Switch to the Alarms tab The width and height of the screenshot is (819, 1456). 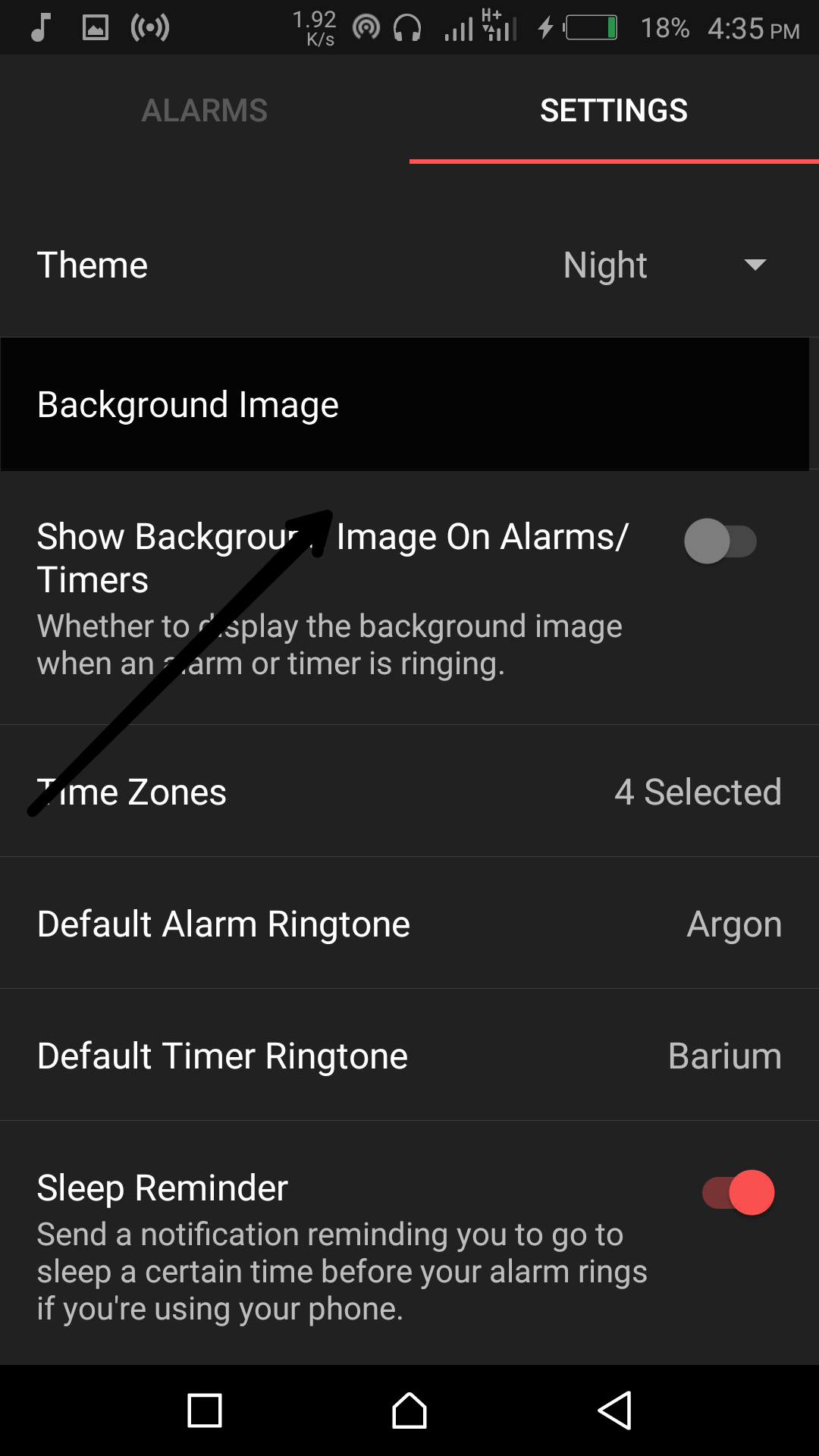[x=204, y=111]
